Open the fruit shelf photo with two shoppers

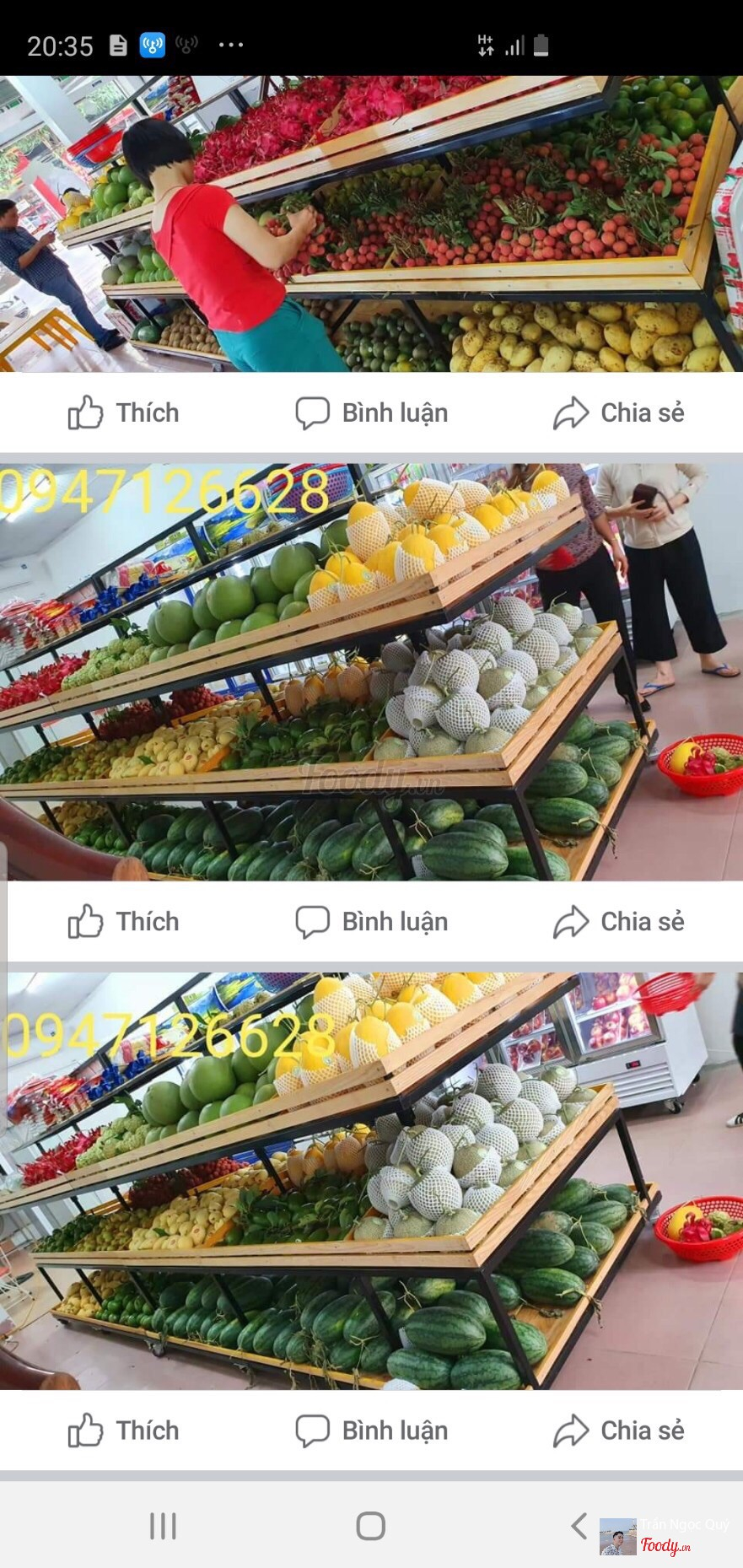371,671
